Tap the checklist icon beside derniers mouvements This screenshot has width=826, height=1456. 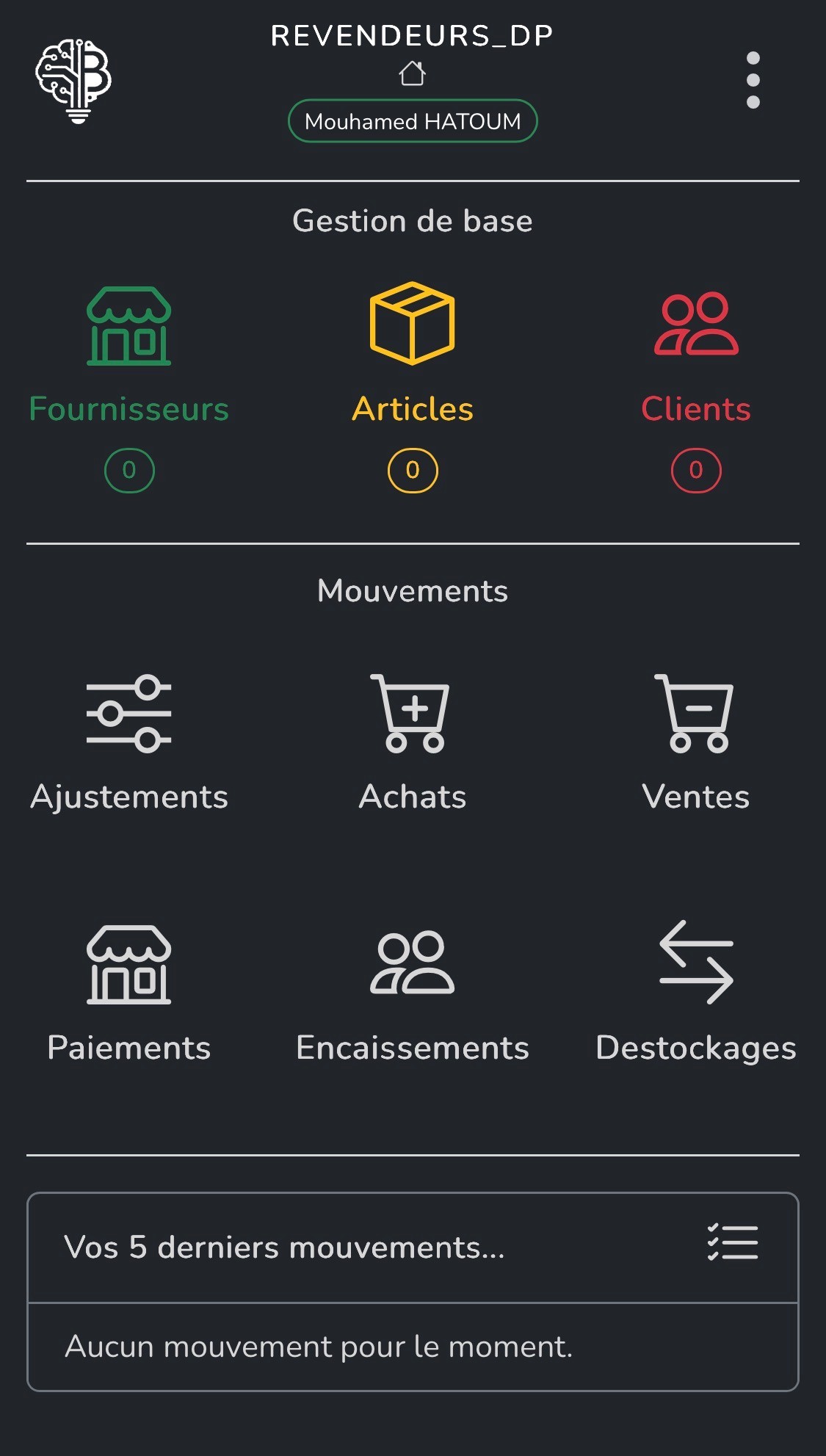click(732, 1242)
